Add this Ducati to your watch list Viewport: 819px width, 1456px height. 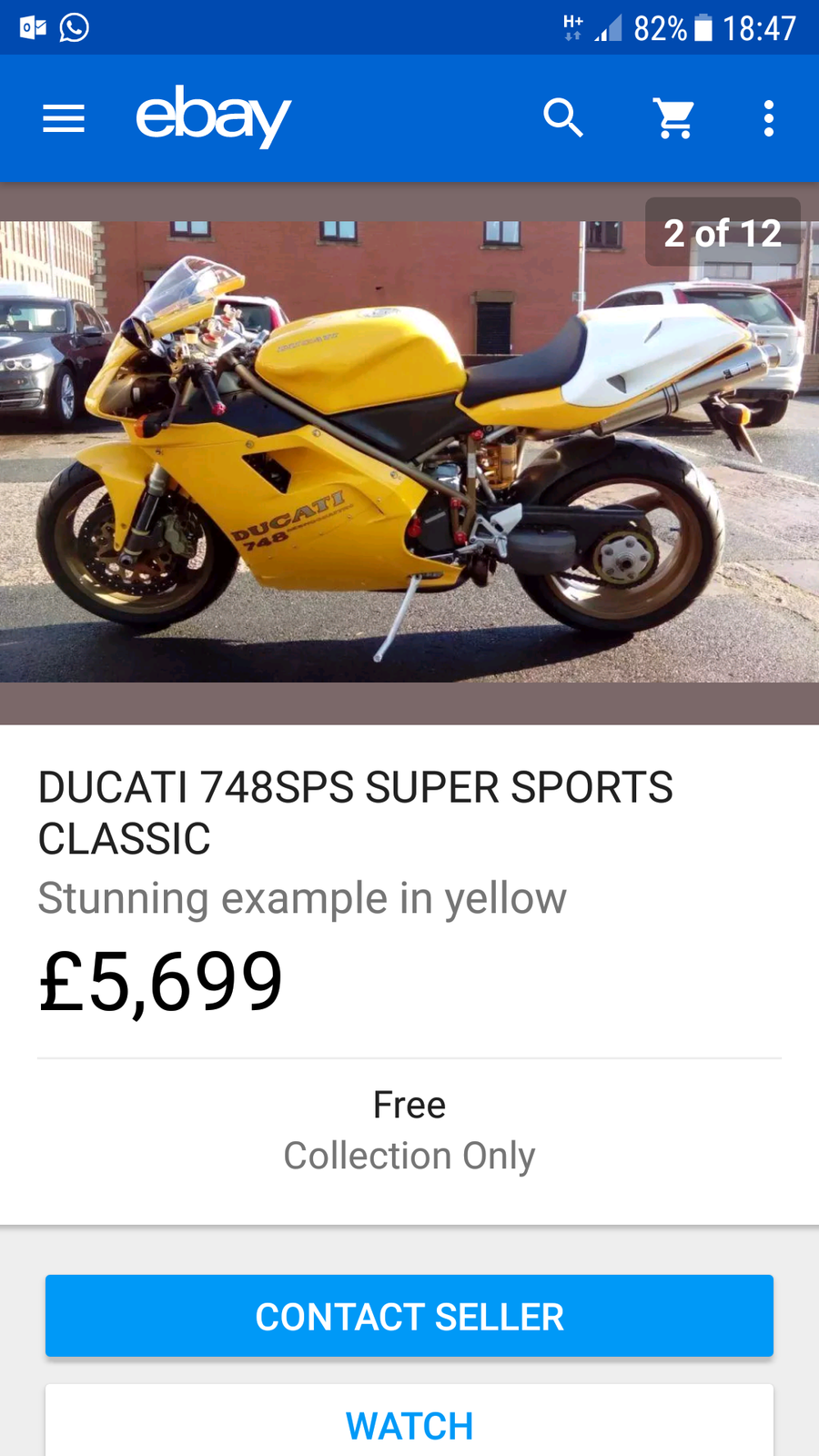pyautogui.click(x=409, y=1424)
